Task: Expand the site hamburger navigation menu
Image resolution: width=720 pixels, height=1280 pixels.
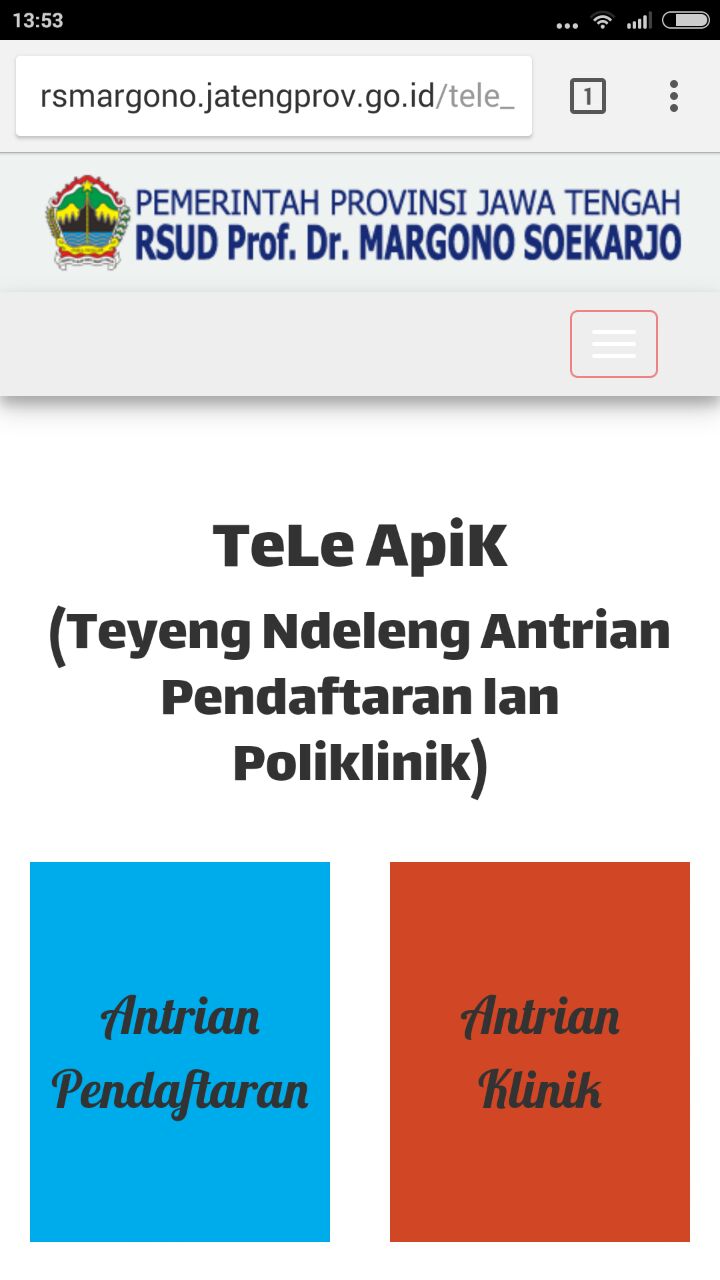Action: (613, 344)
